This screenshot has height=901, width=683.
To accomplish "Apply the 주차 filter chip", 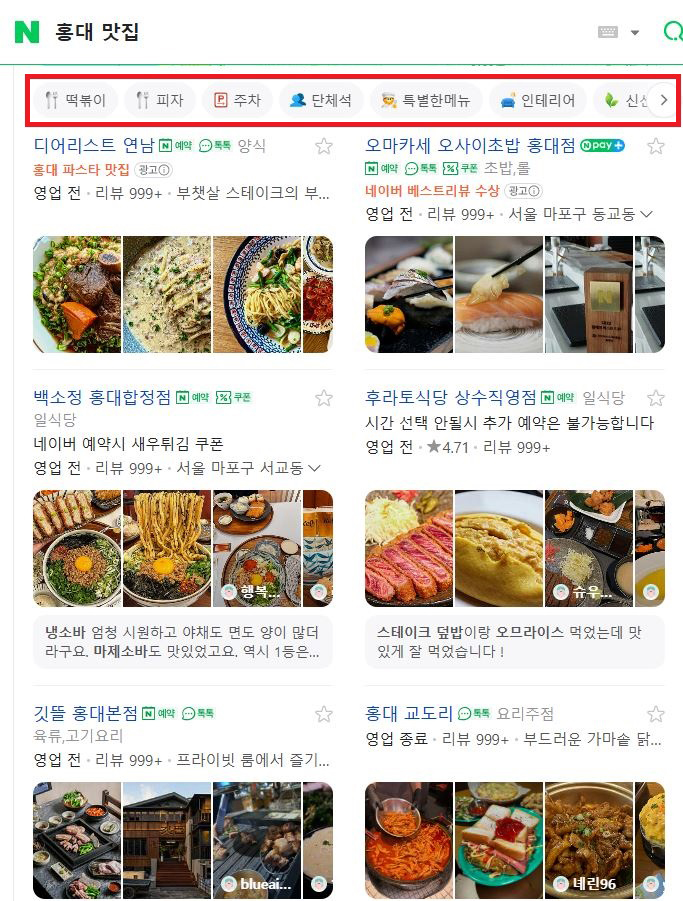I will [237, 100].
